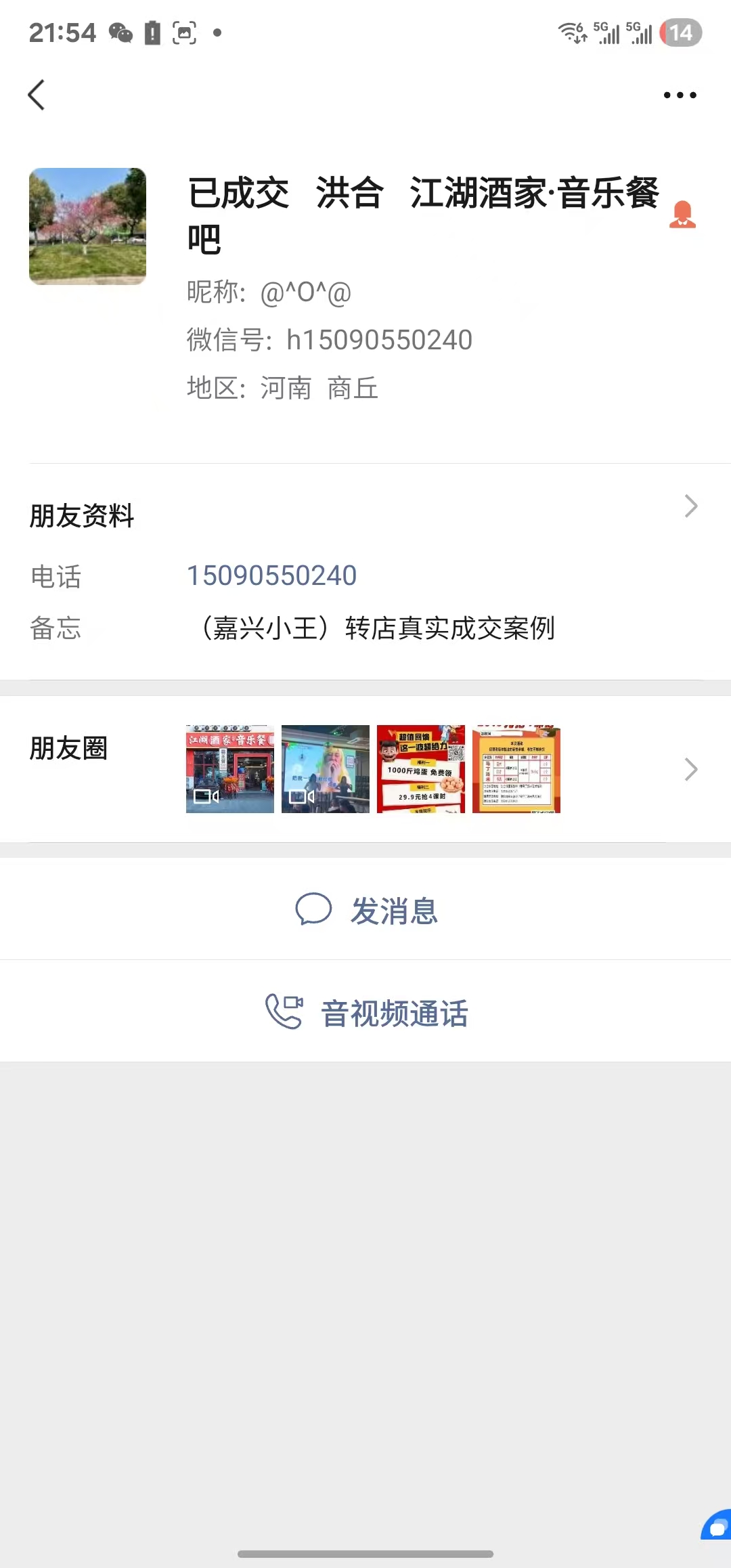The height and width of the screenshot is (1568, 731).
Task: Play the second Moments video thumbnail
Action: (325, 768)
